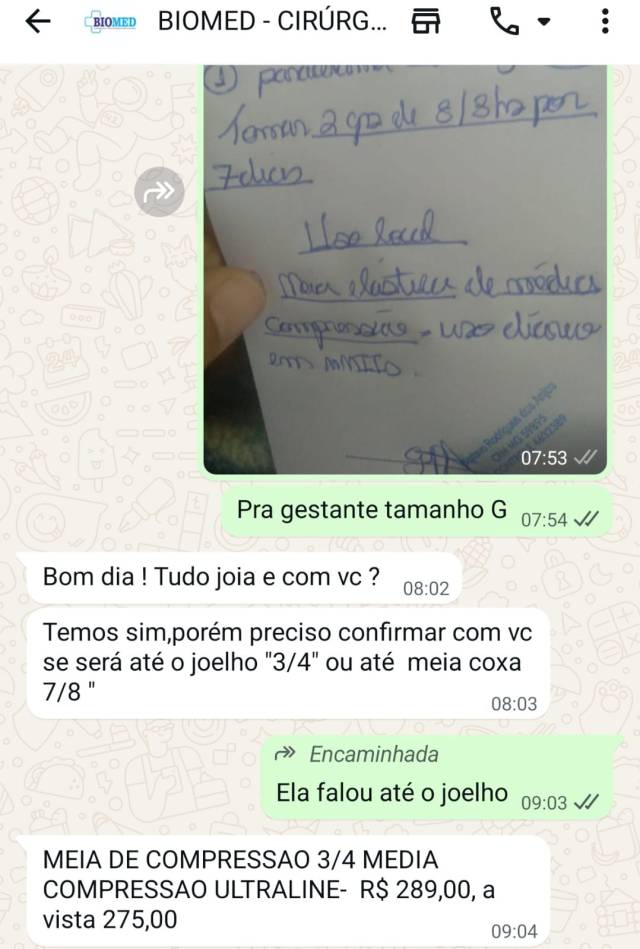This screenshot has height=949, width=640.
Task: Forward the handwritten prescription photo
Action: click(x=160, y=193)
